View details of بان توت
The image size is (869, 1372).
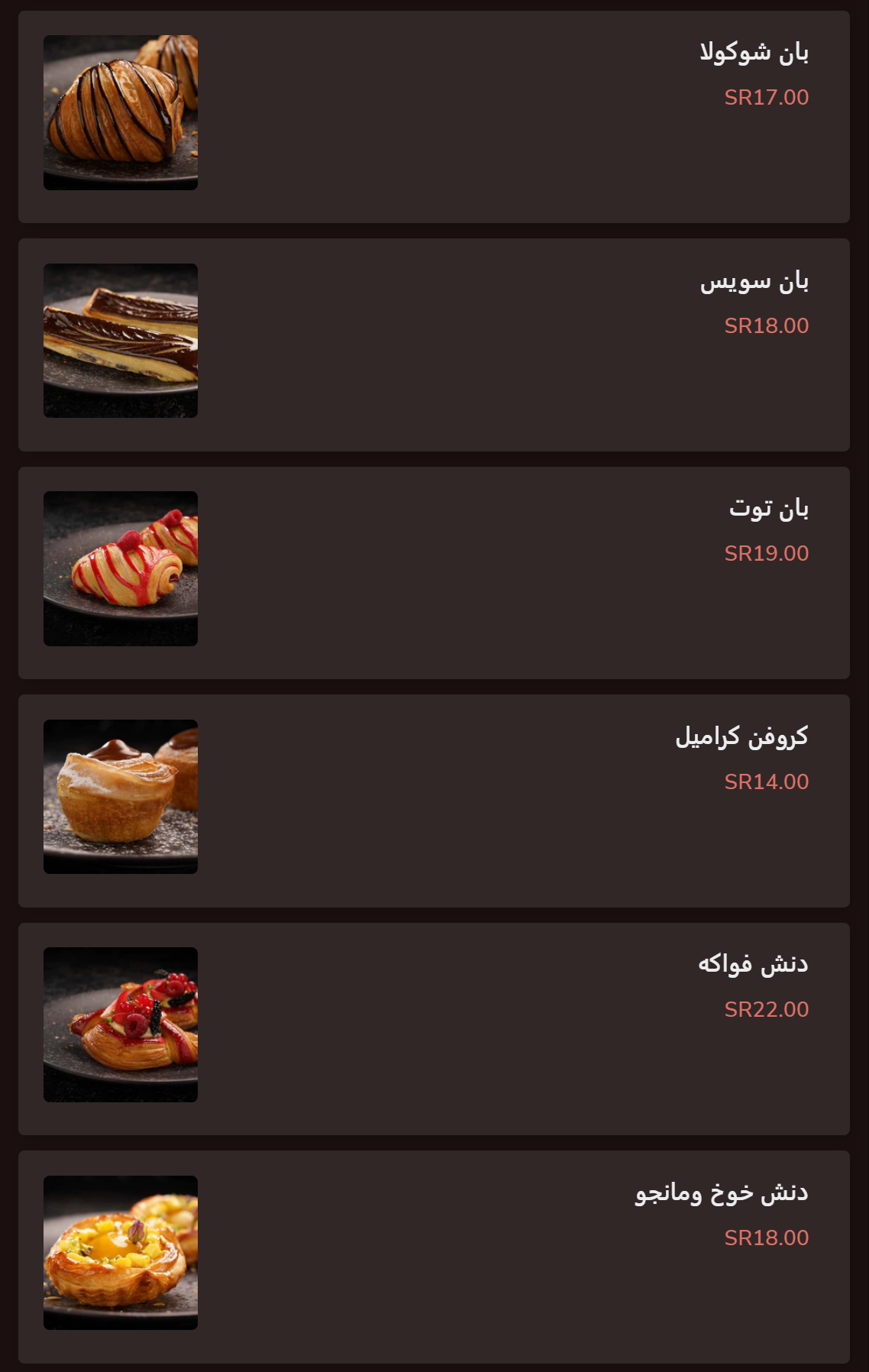tap(434, 572)
